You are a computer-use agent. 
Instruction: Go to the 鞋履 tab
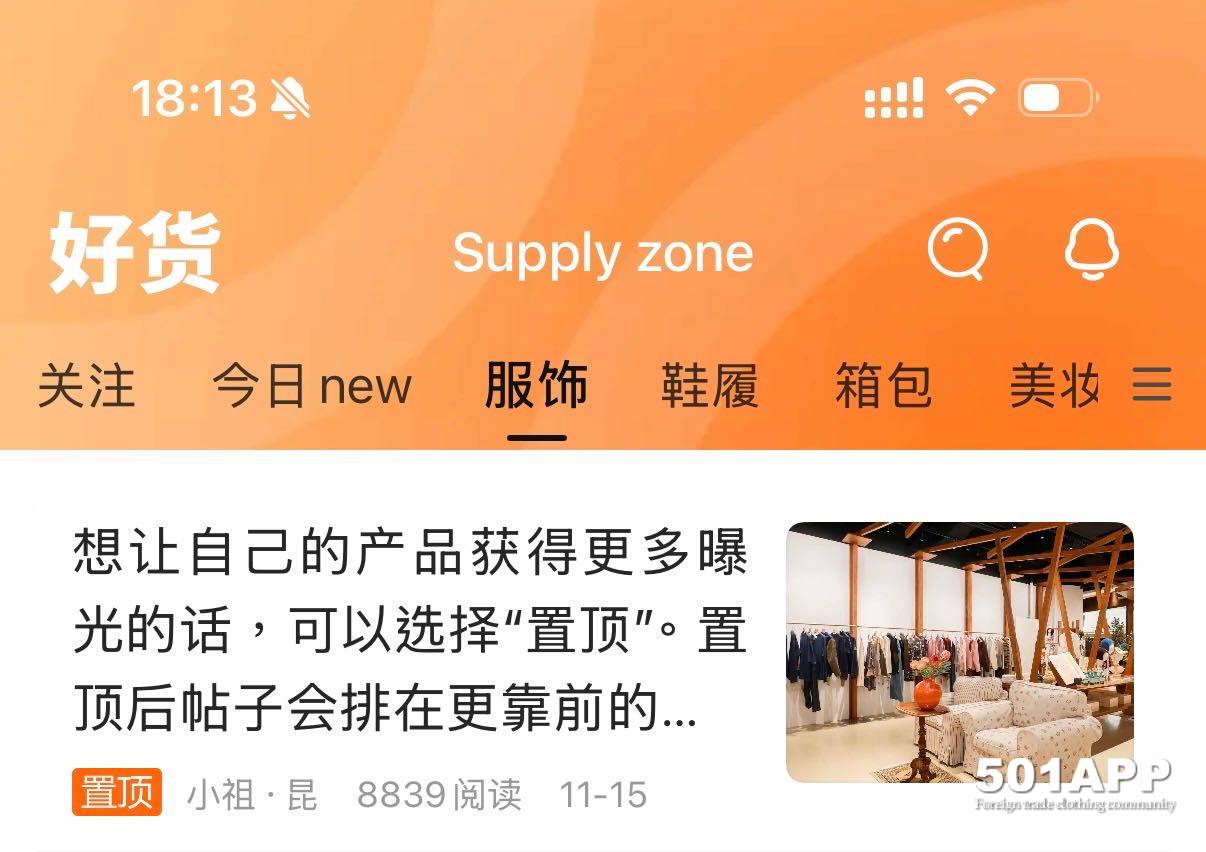[x=710, y=386]
